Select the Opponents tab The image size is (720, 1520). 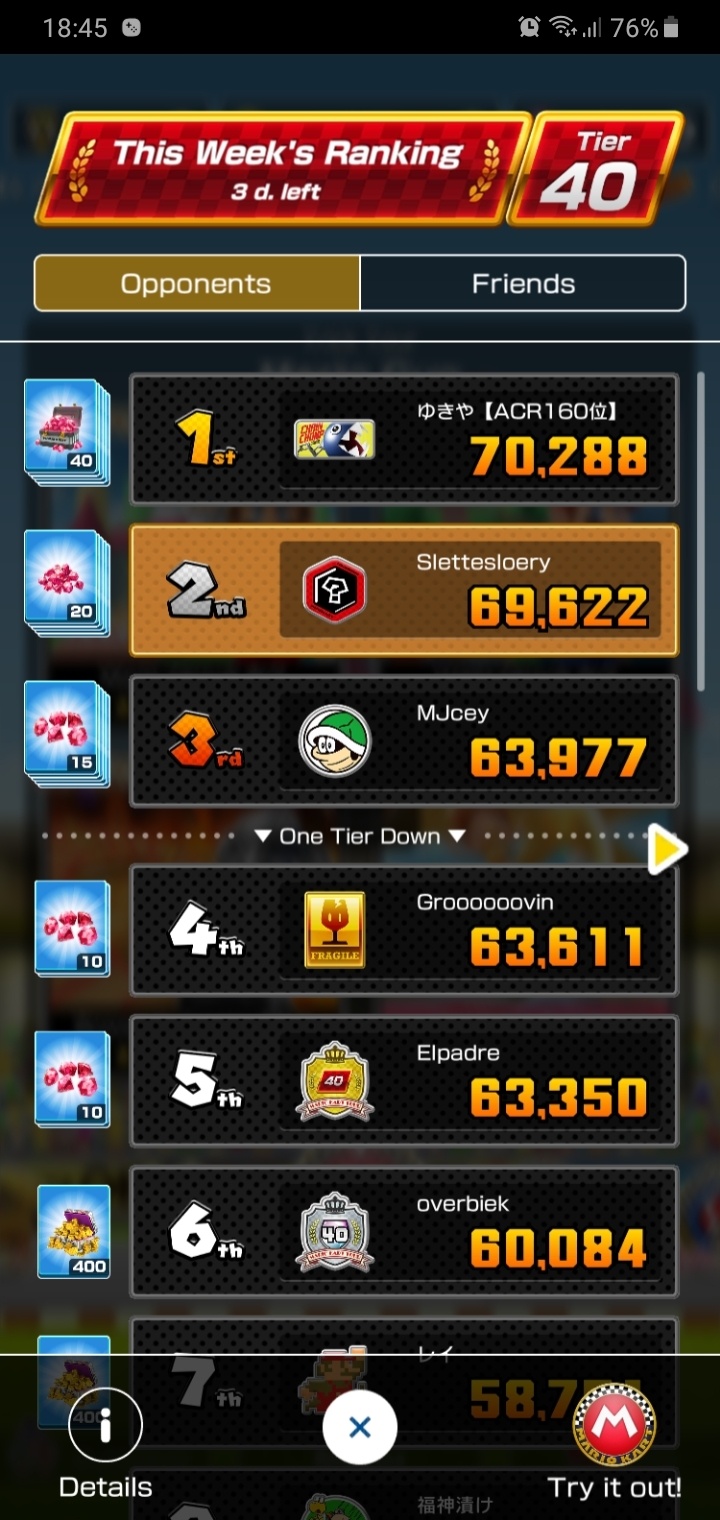point(196,283)
